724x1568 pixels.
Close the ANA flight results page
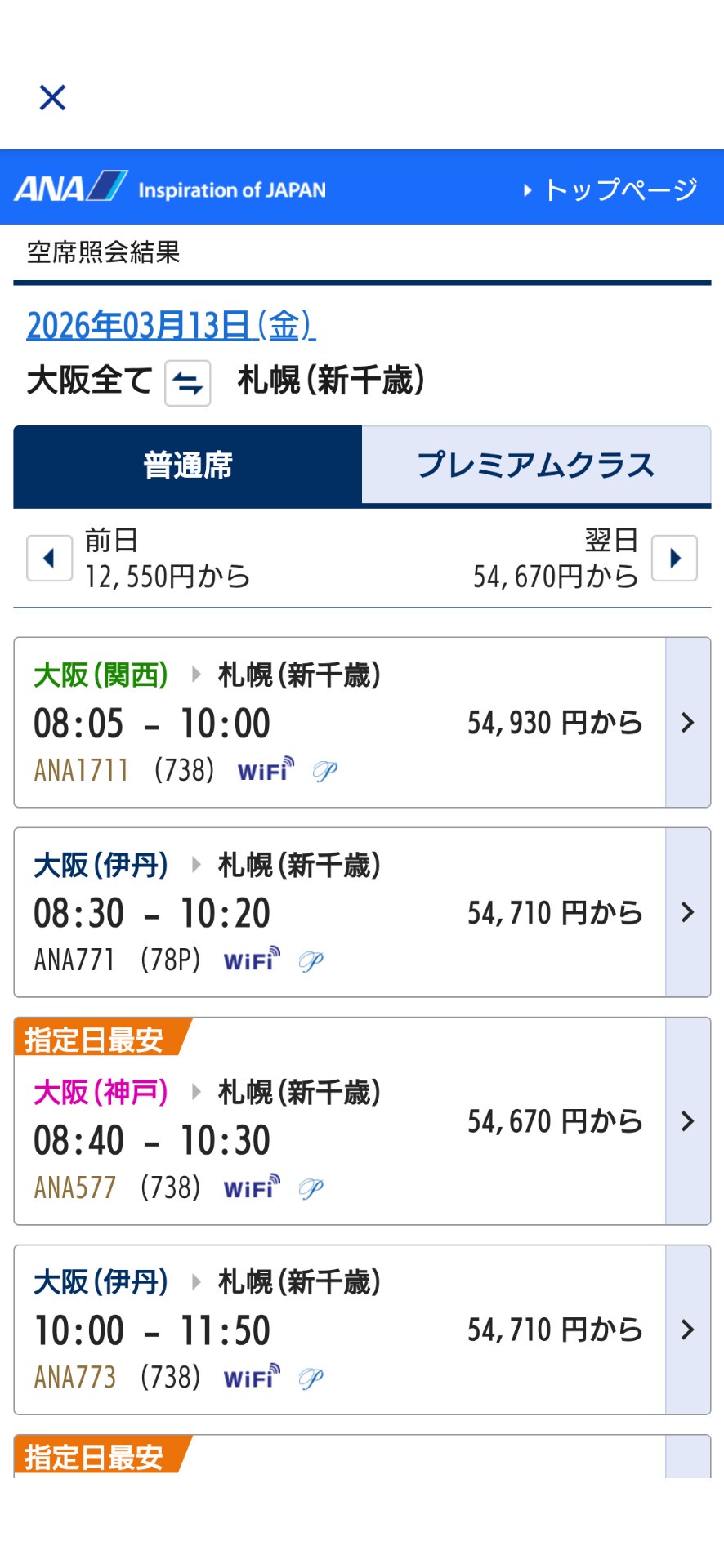point(52,98)
